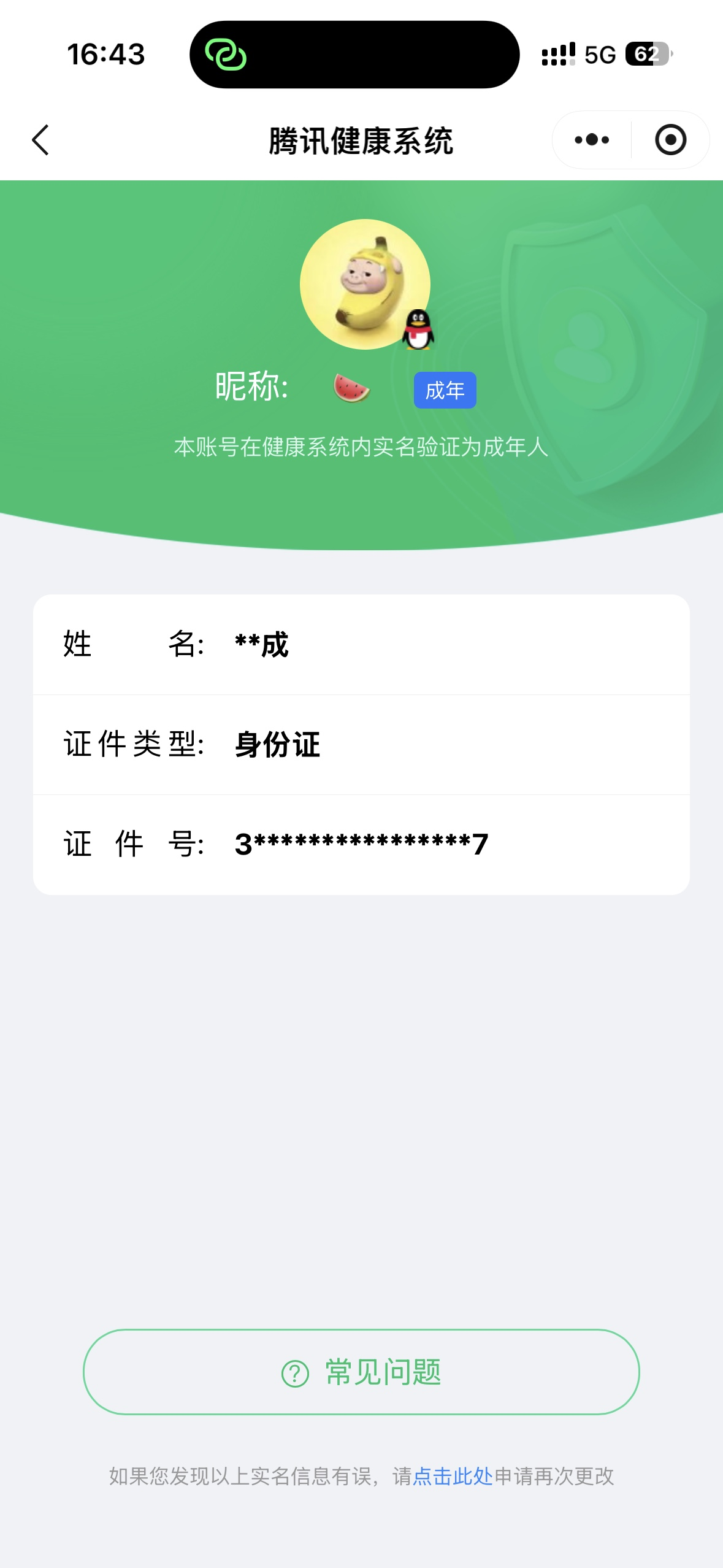The image size is (723, 1568).
Task: Open the 证件类型 field showing 身份证
Action: (362, 744)
